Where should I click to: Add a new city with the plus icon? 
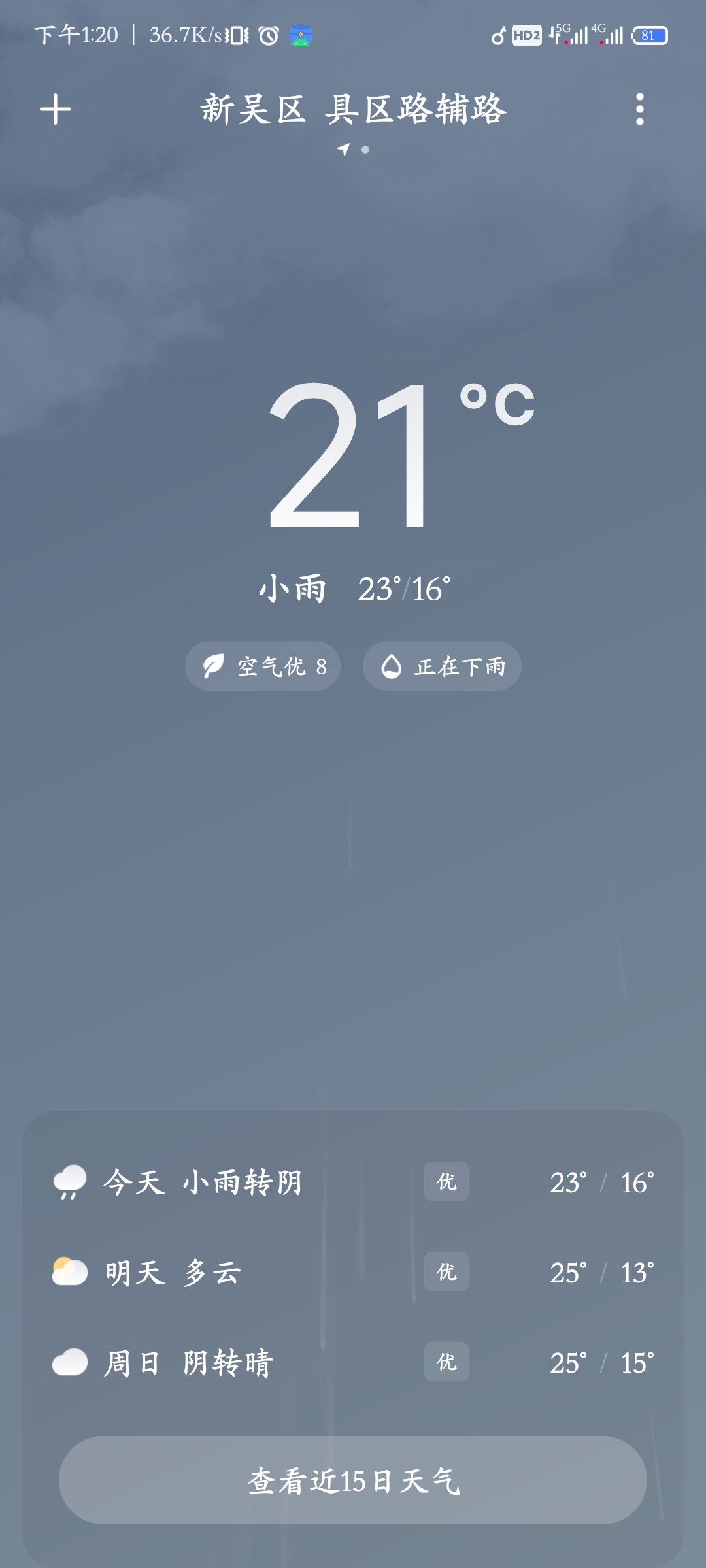[x=56, y=109]
